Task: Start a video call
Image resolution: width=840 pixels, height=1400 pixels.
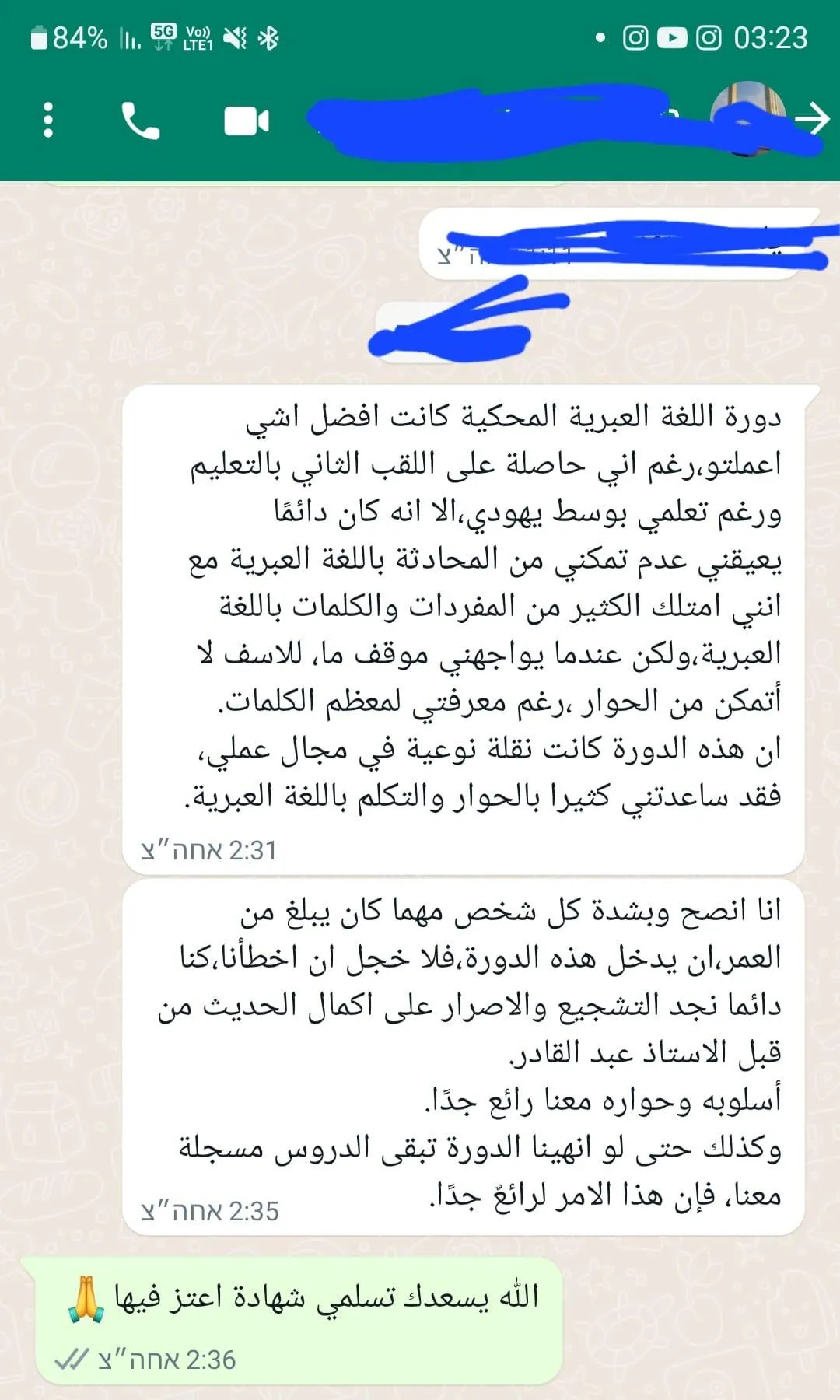Action: [247, 121]
